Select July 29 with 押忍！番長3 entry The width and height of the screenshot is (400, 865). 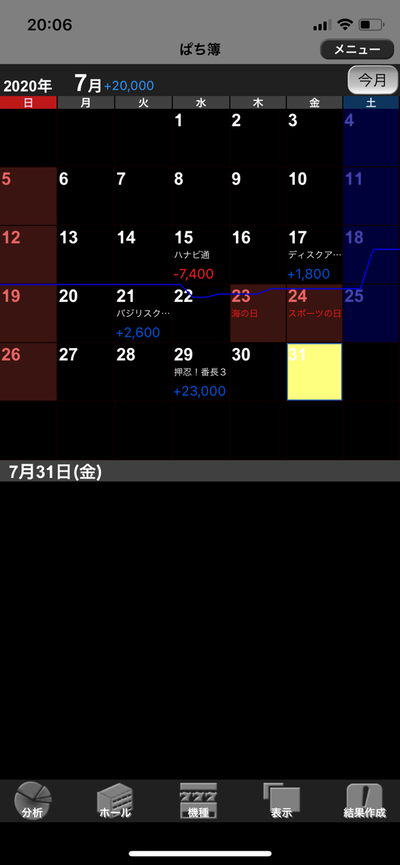pyautogui.click(x=201, y=372)
